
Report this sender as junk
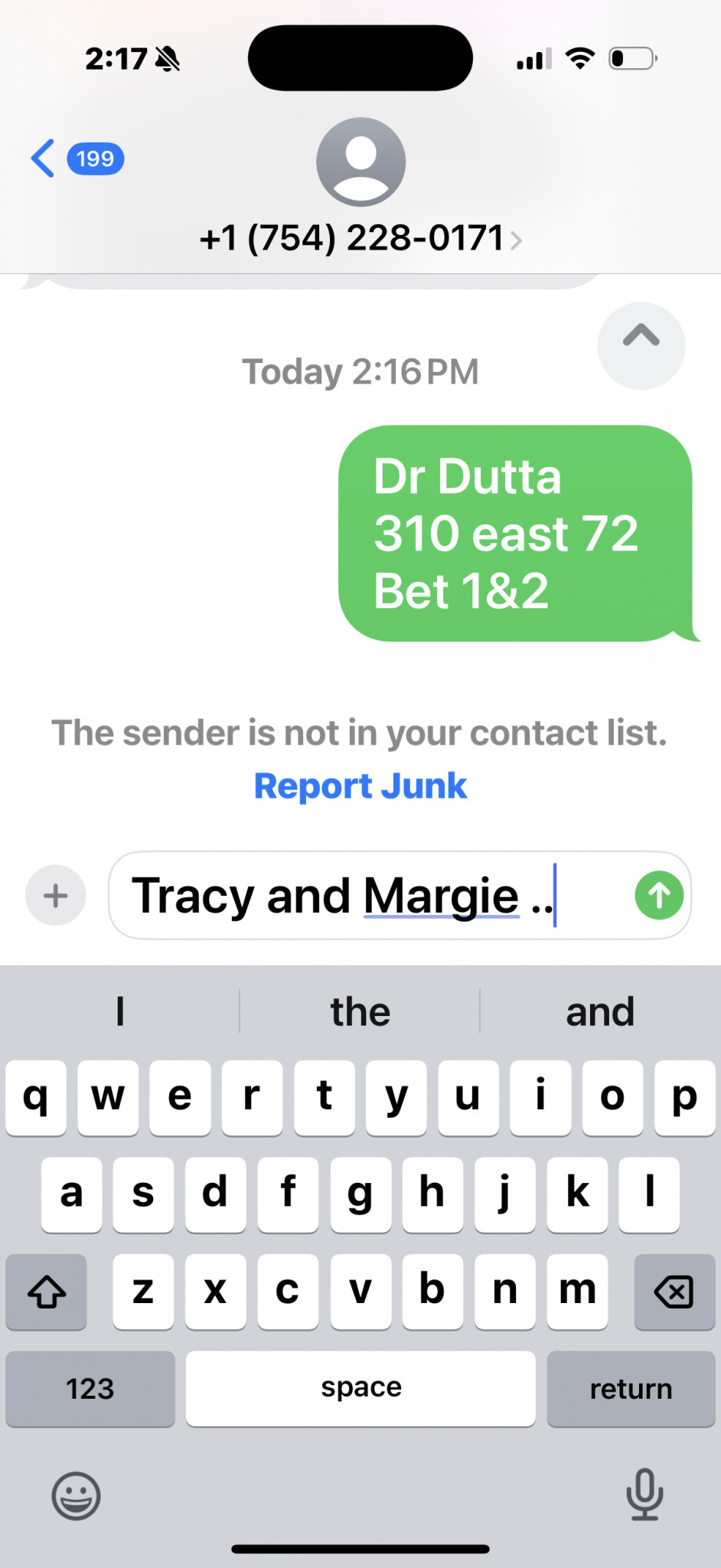pyautogui.click(x=360, y=786)
